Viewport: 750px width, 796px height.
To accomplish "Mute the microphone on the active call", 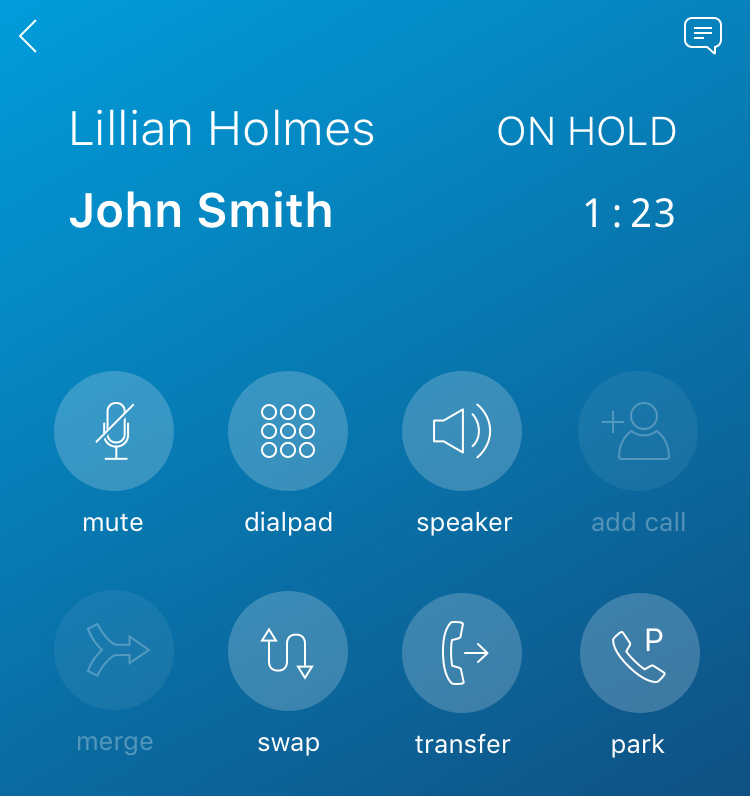I will point(113,431).
